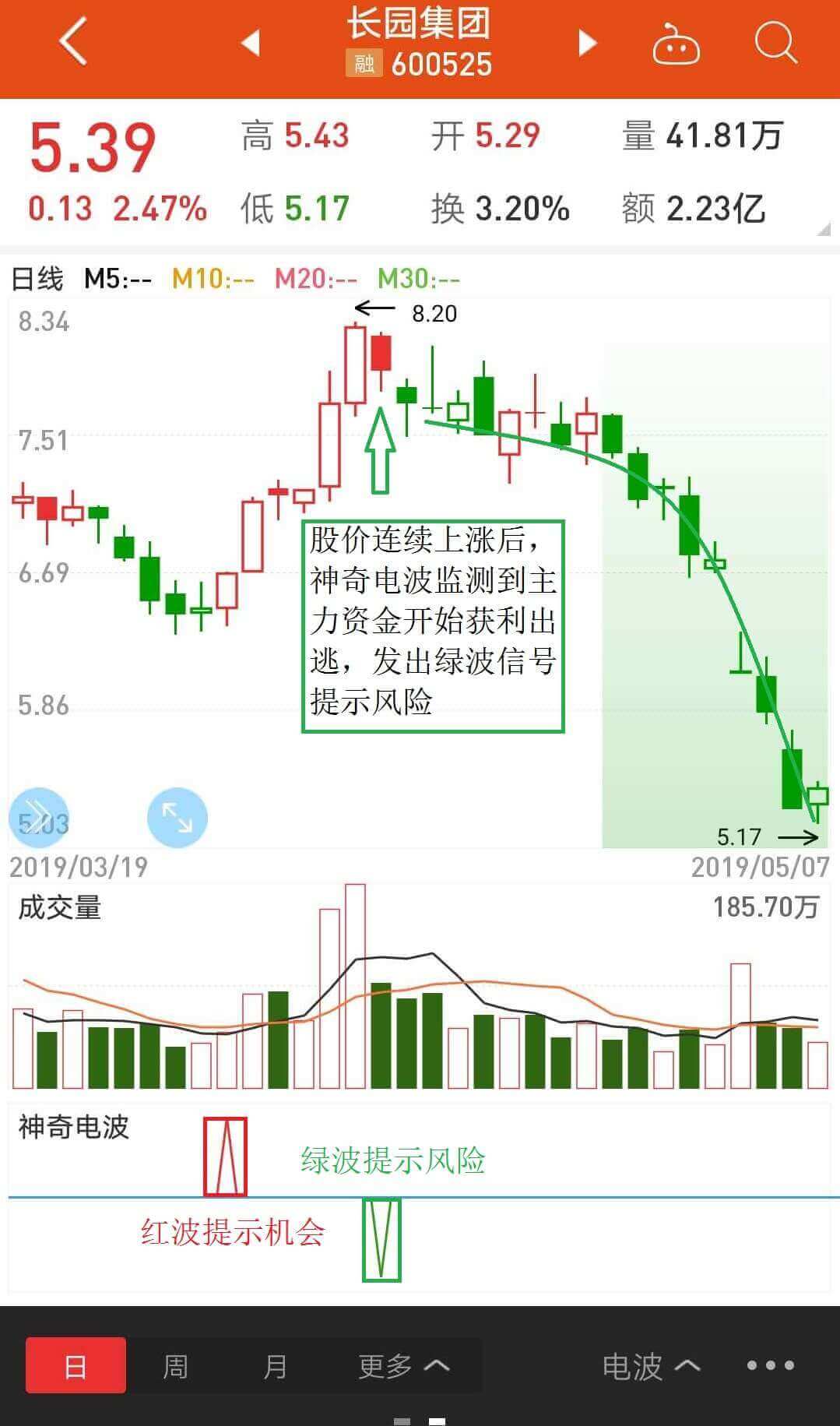Go back using the top-left arrow
840x1426 pixels.
point(73,42)
